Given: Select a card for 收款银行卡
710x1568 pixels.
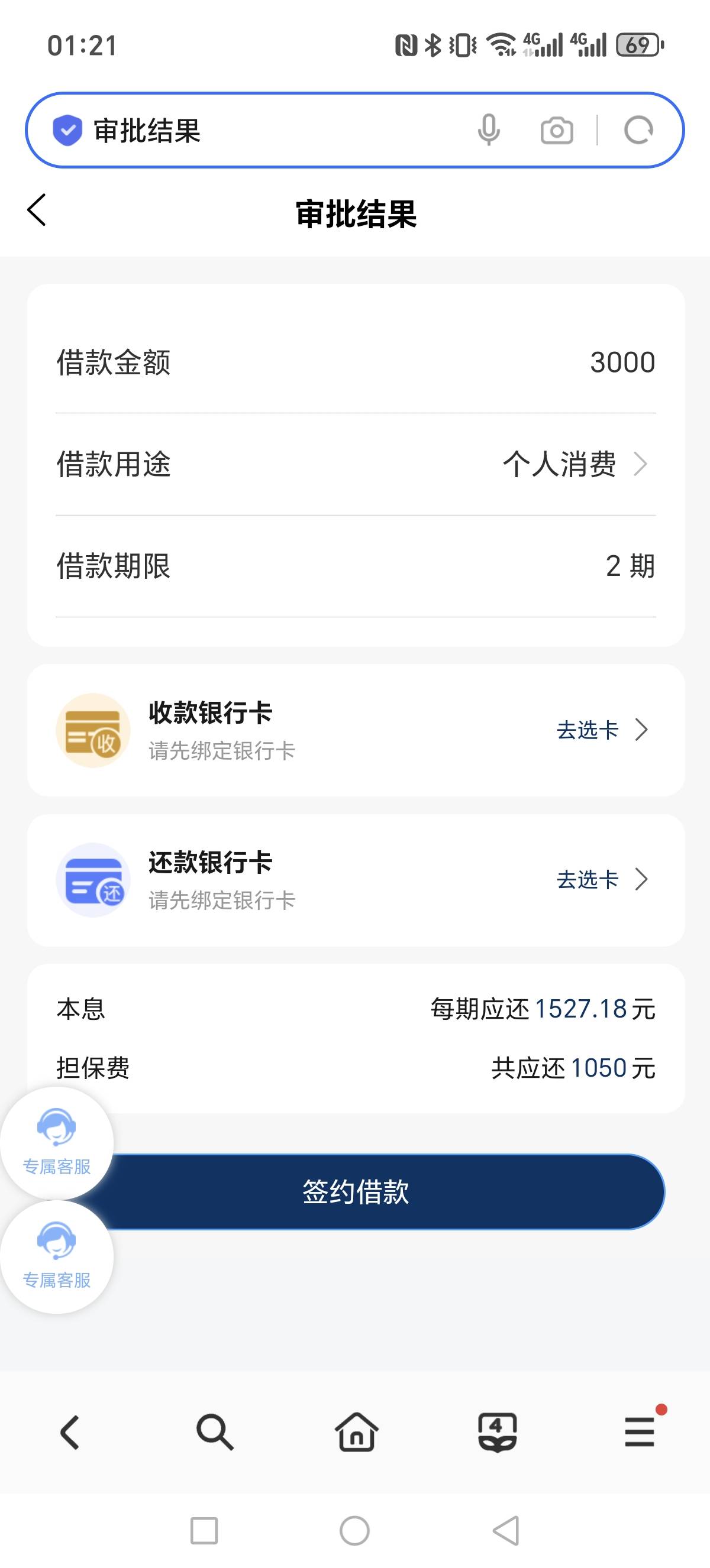Looking at the screenshot, I should (602, 729).
